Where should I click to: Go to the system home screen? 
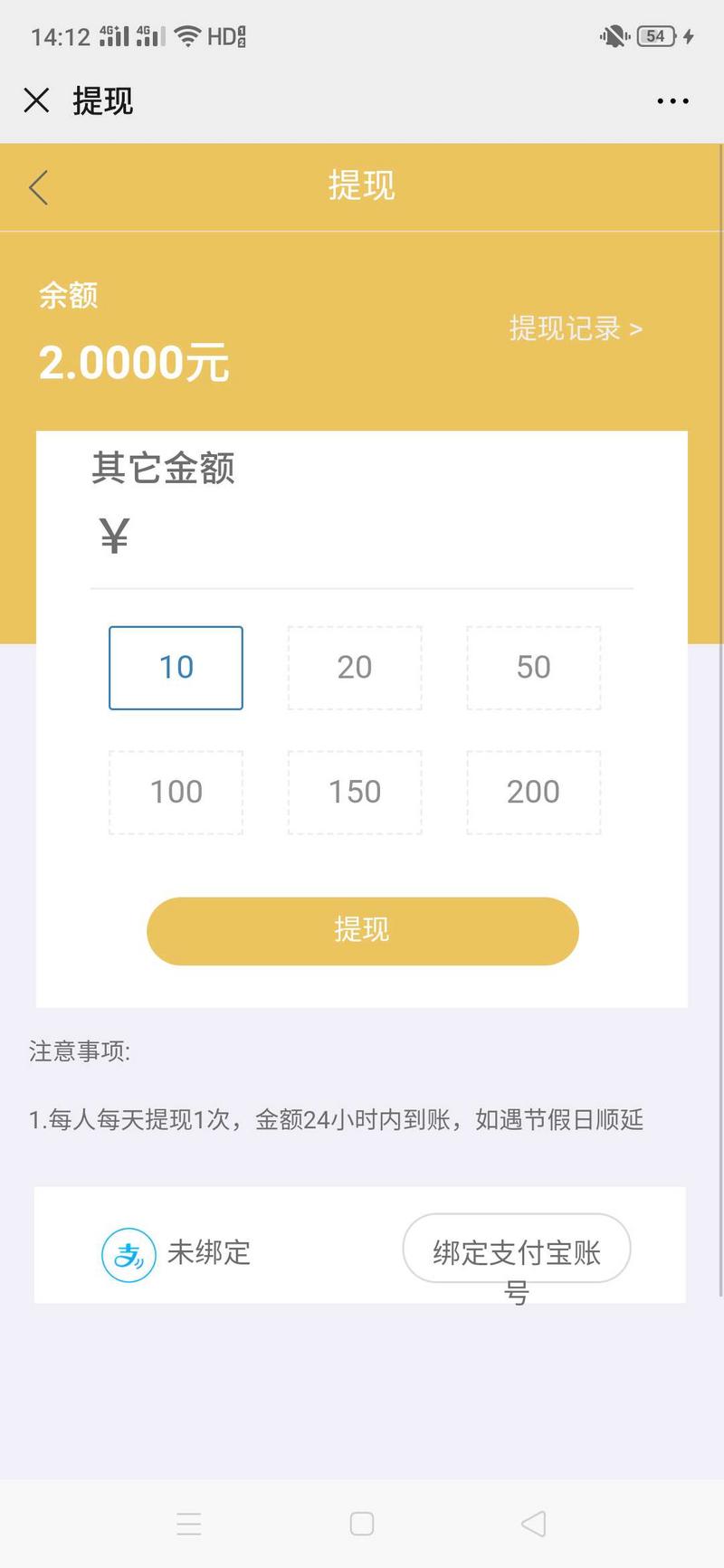click(362, 1524)
